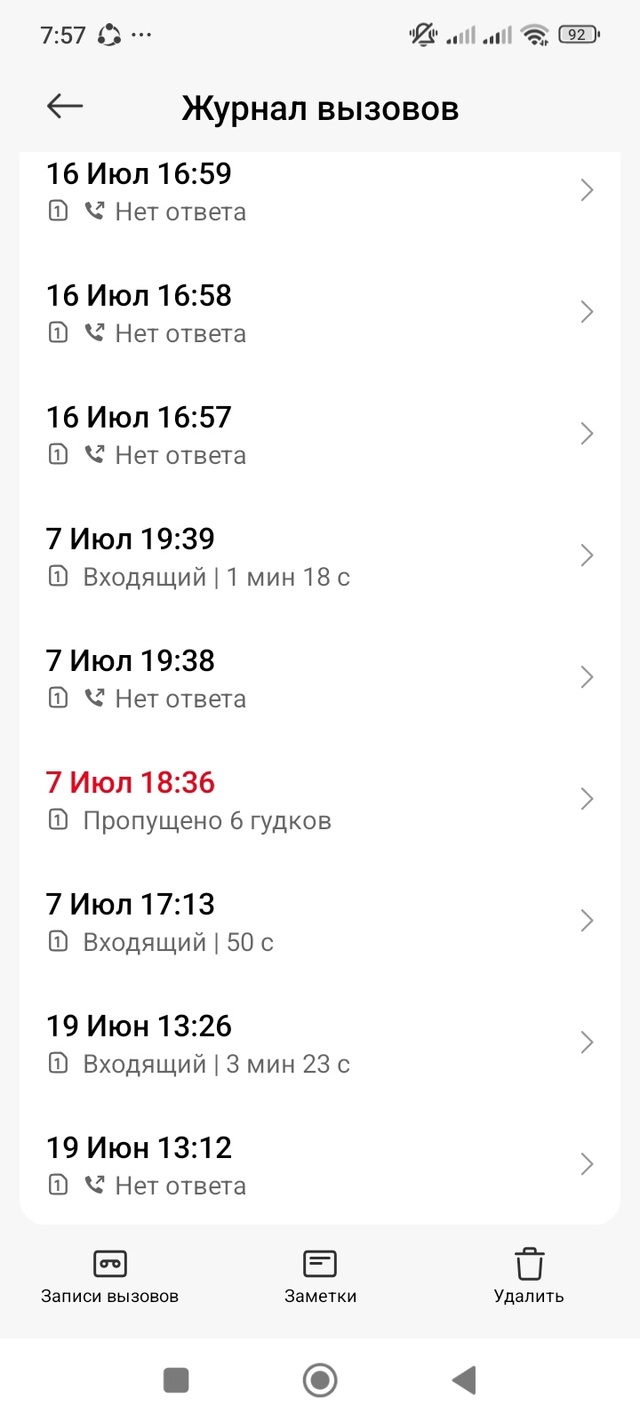The height and width of the screenshot is (1422, 640).
Task: Open the 16 Июл 16:59 call entry
Action: pos(320,191)
